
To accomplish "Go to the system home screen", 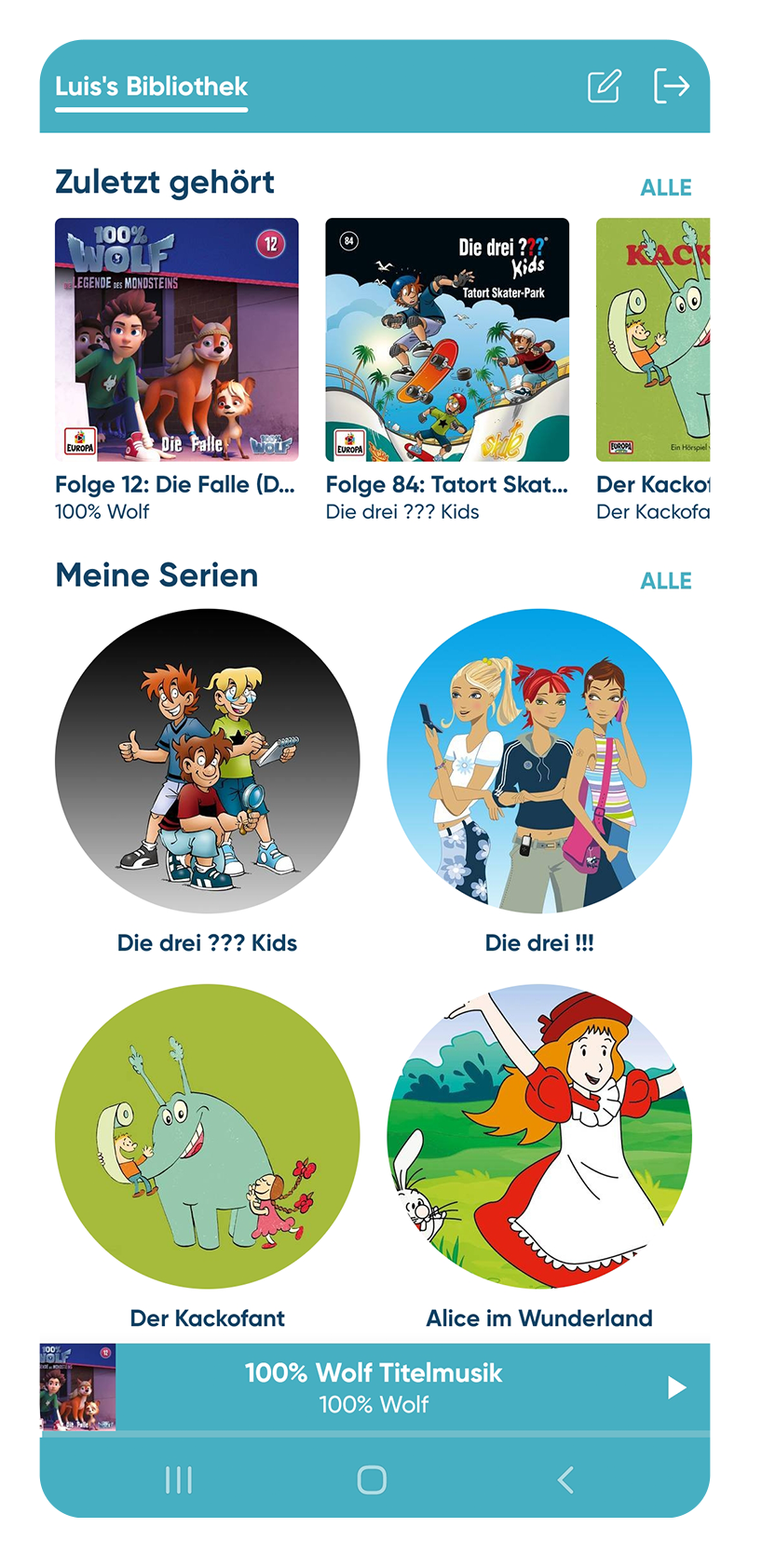I will [372, 1480].
